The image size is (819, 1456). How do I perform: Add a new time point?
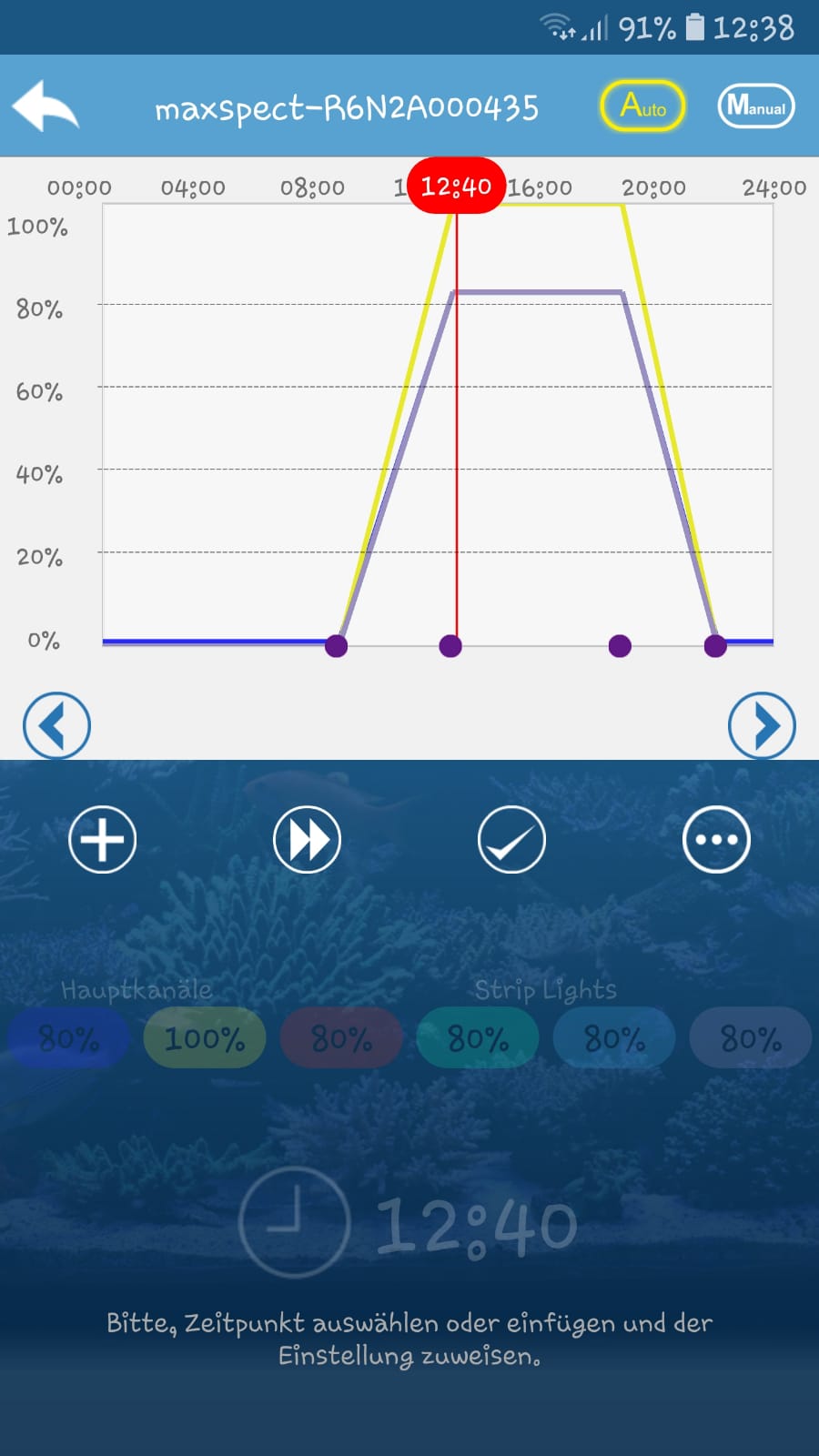102,839
